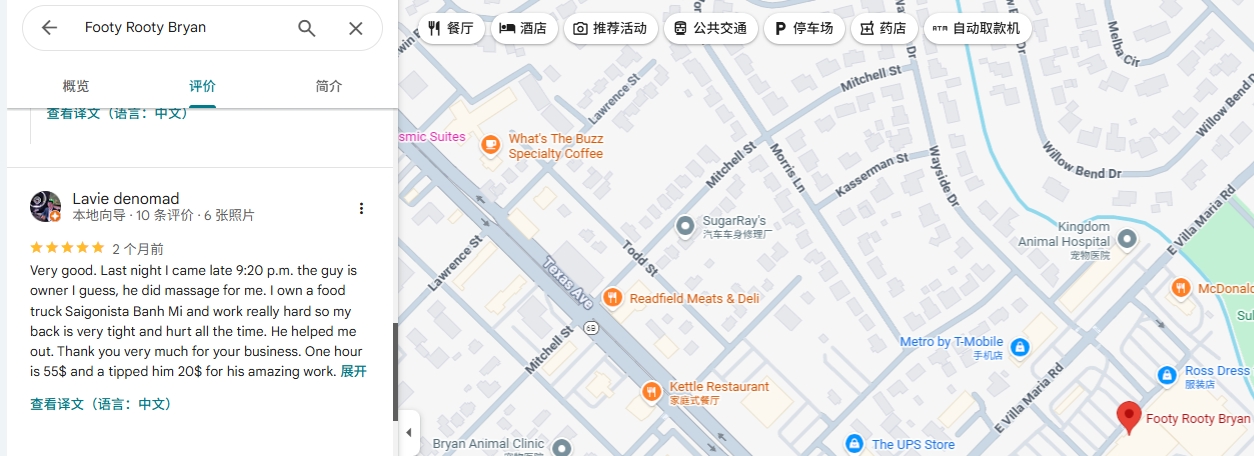The width and height of the screenshot is (1254, 456).
Task: Clear the Footy Rooty Bryan search
Action: (355, 28)
